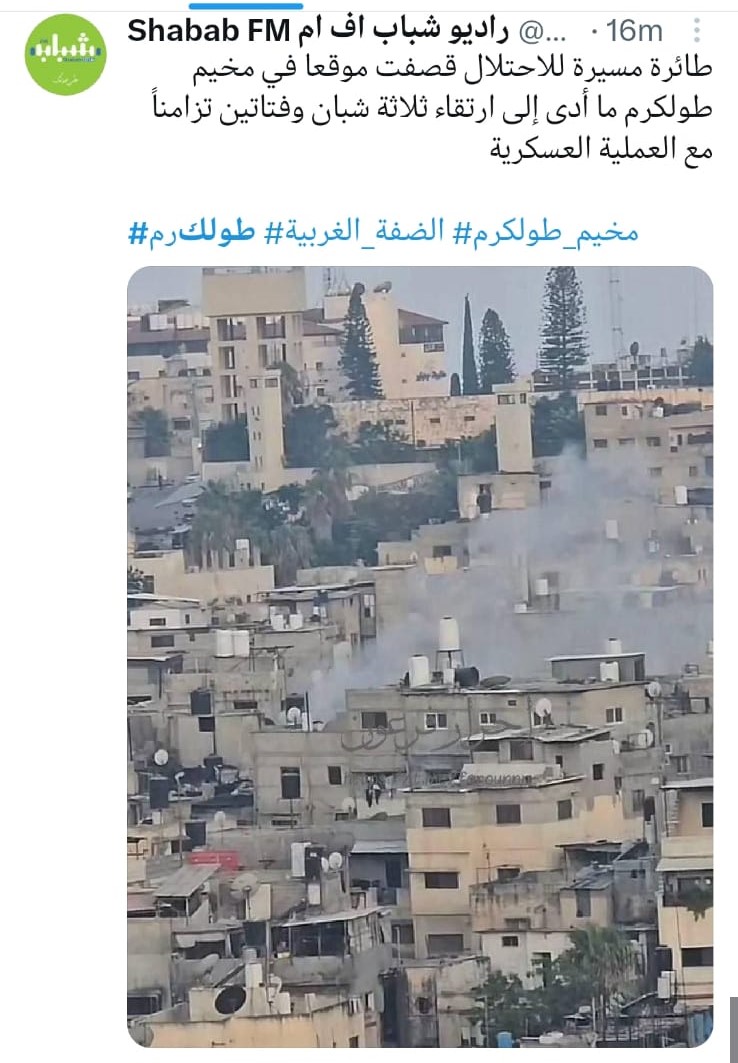Open hashtag #مخيم_طولكرم
This screenshot has height=1063, width=738.
pyautogui.click(x=545, y=231)
